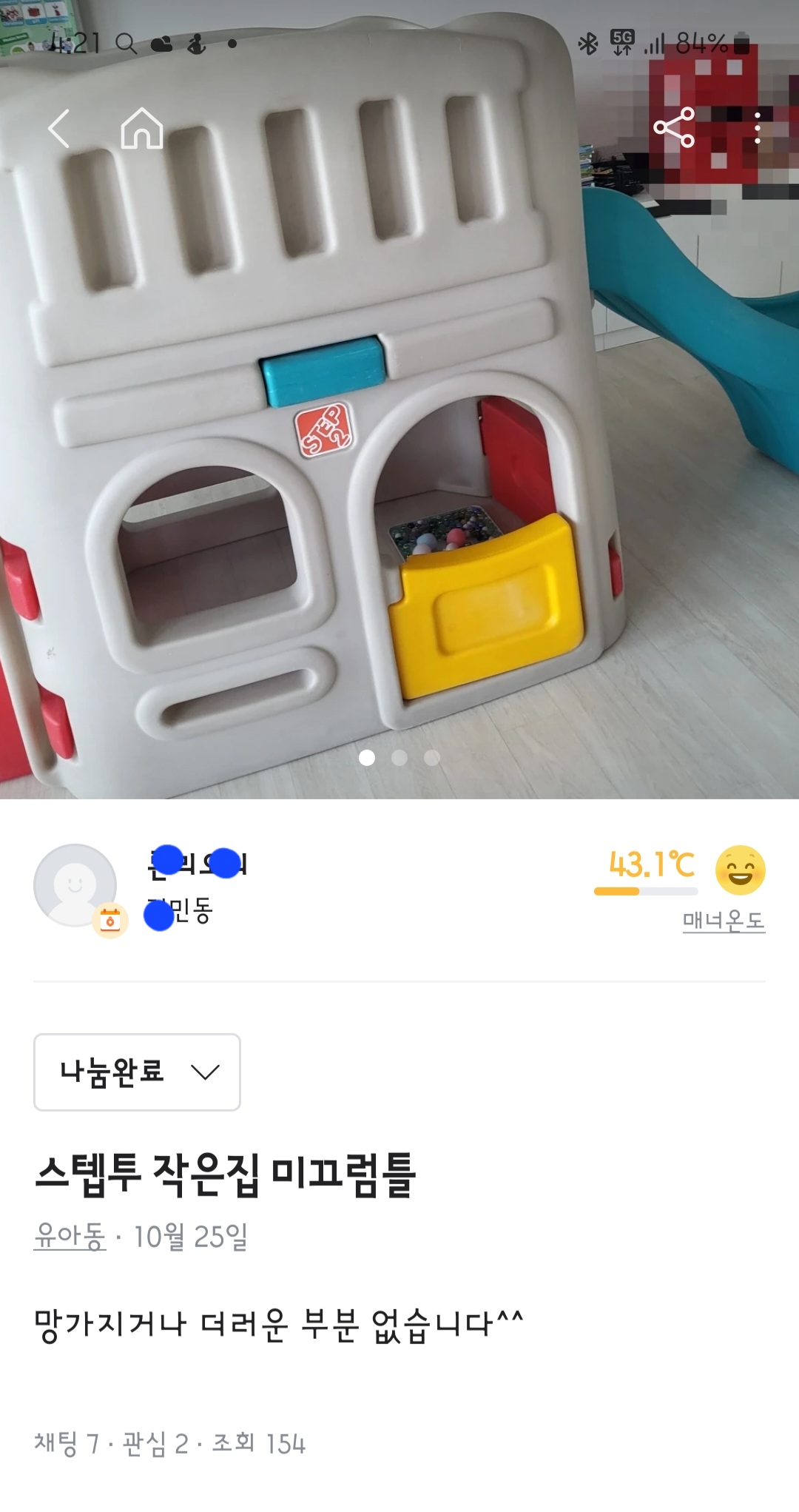Open the seller's profile picture
Viewport: 799px width, 1512px height.
point(75,884)
